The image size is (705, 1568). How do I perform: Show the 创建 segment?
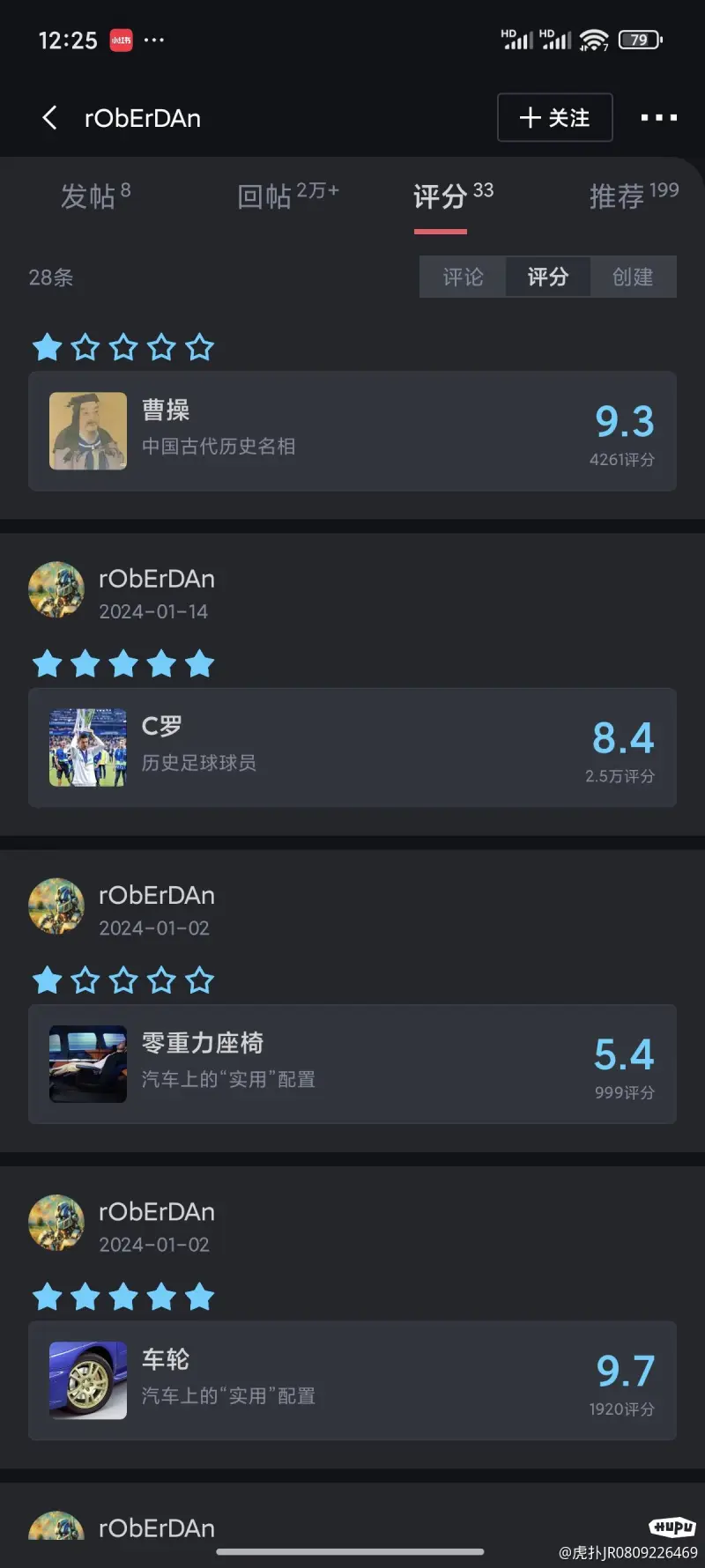[x=633, y=277]
